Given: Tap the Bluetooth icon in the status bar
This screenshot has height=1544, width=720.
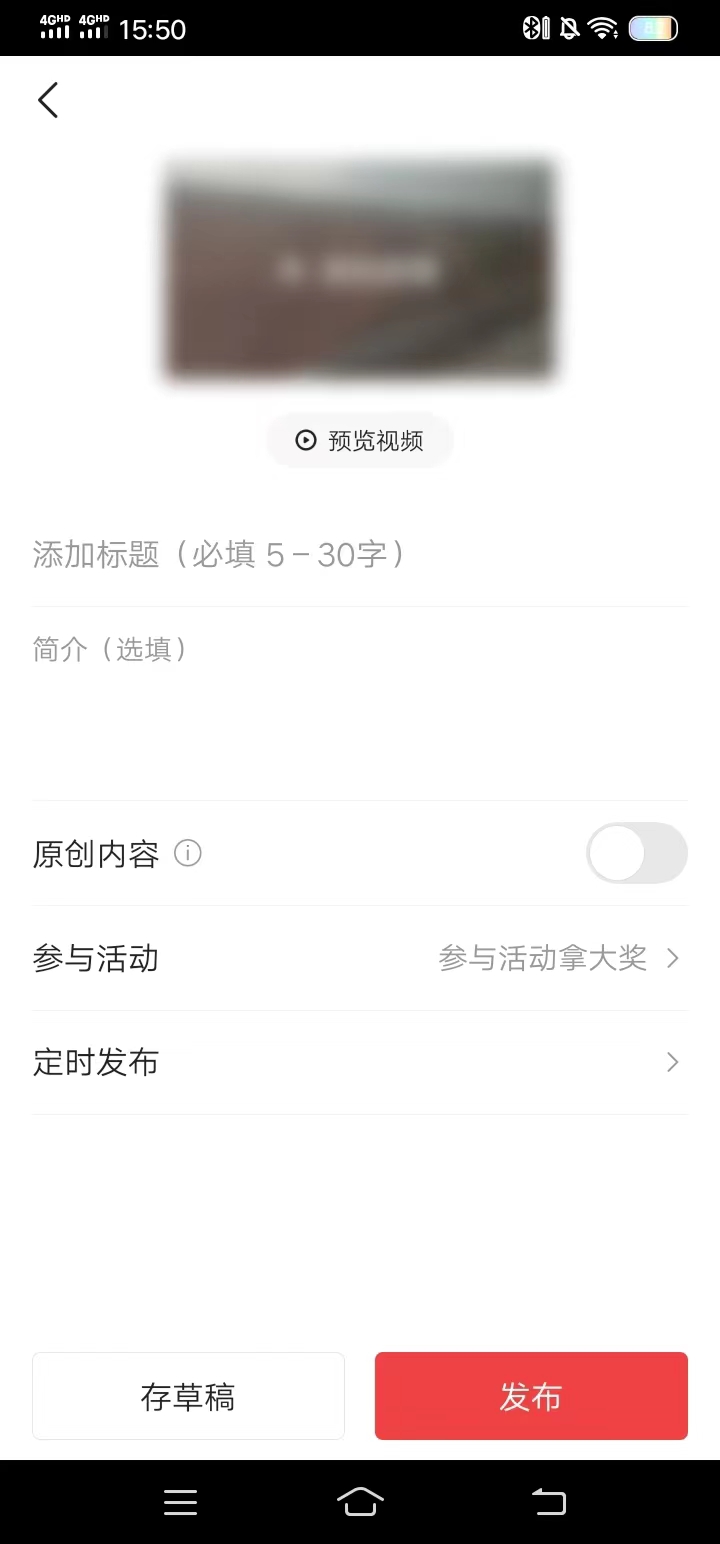Looking at the screenshot, I should coord(536,28).
